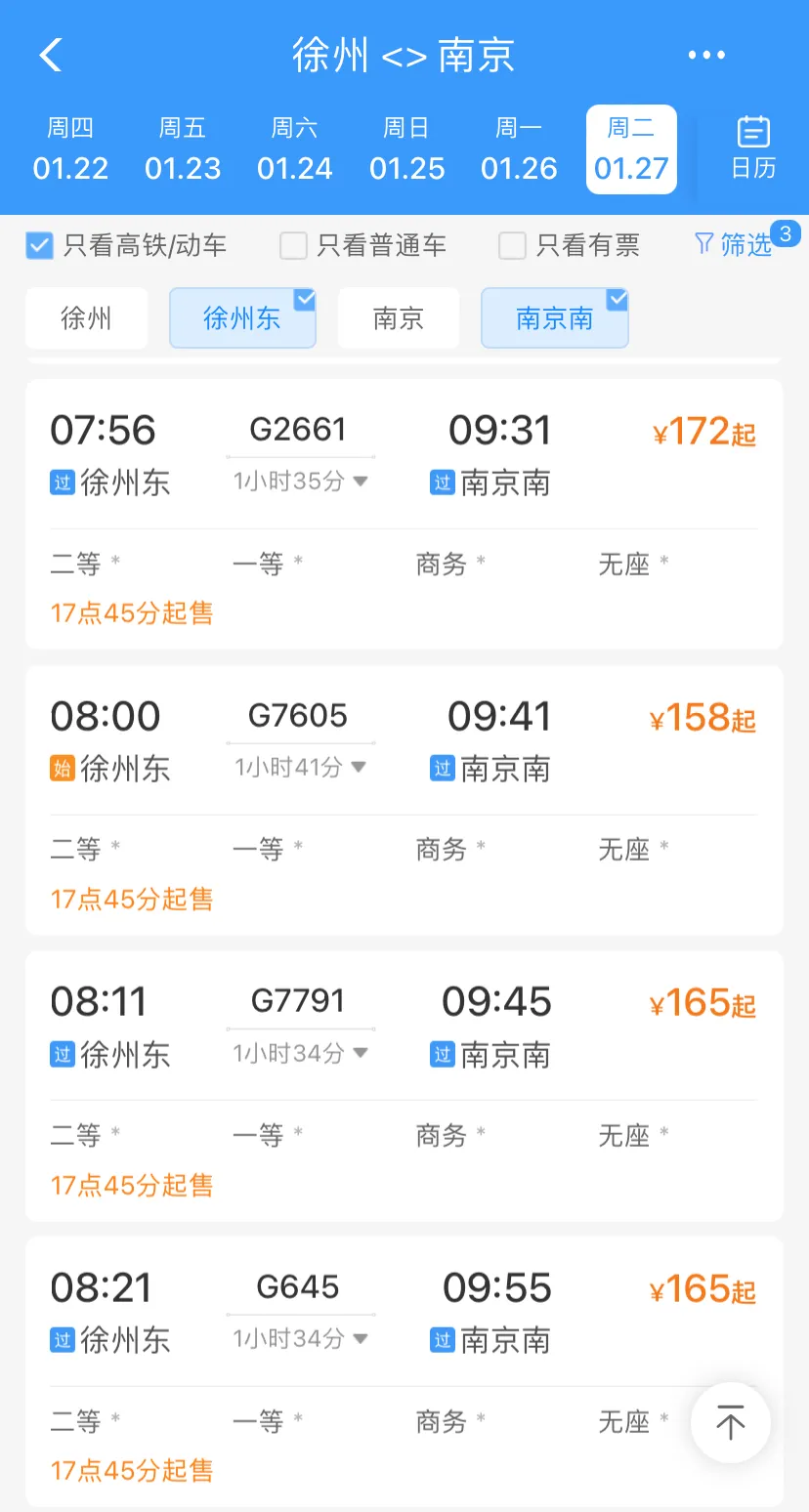Enable 只看有票 checkbox
The image size is (809, 1512).
pyautogui.click(x=513, y=245)
